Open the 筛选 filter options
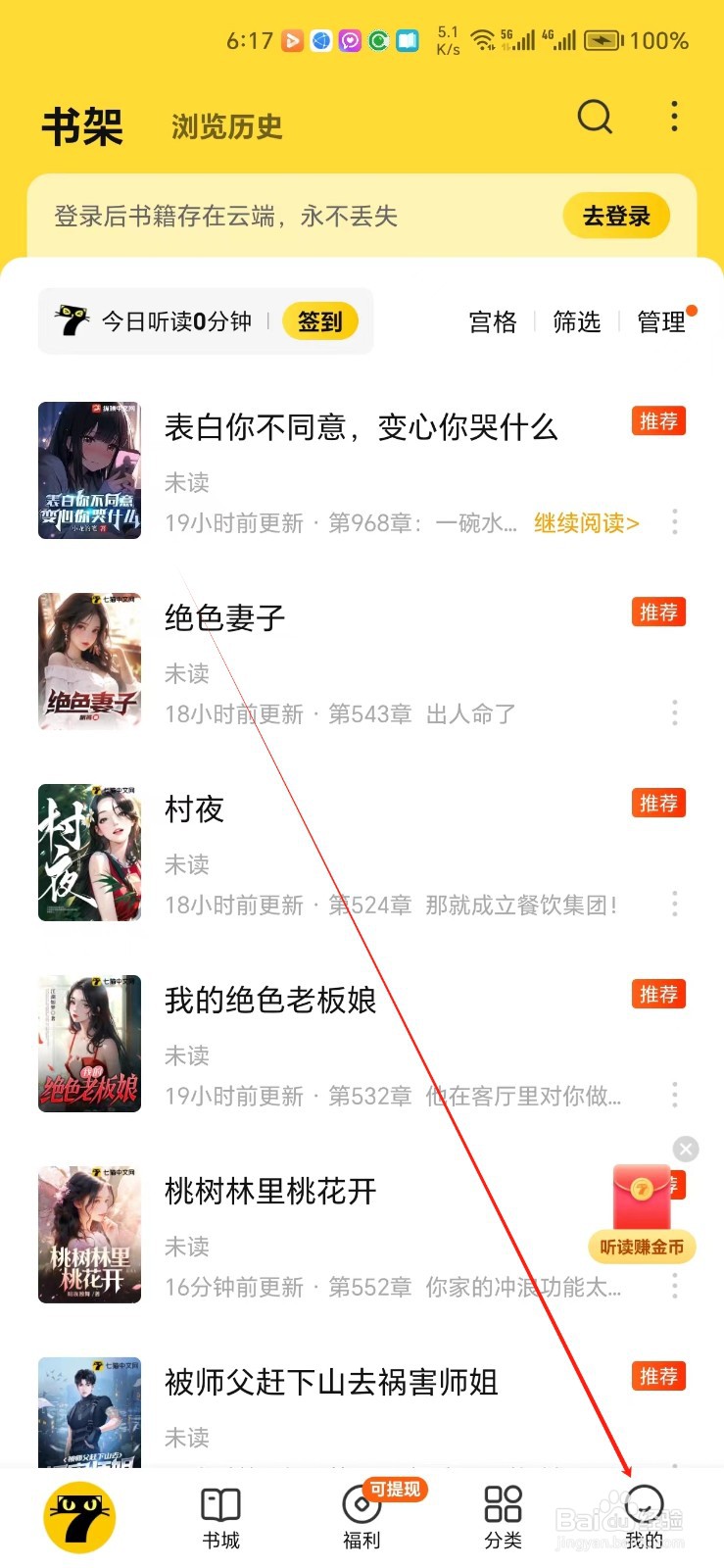724x1568 pixels. (576, 322)
